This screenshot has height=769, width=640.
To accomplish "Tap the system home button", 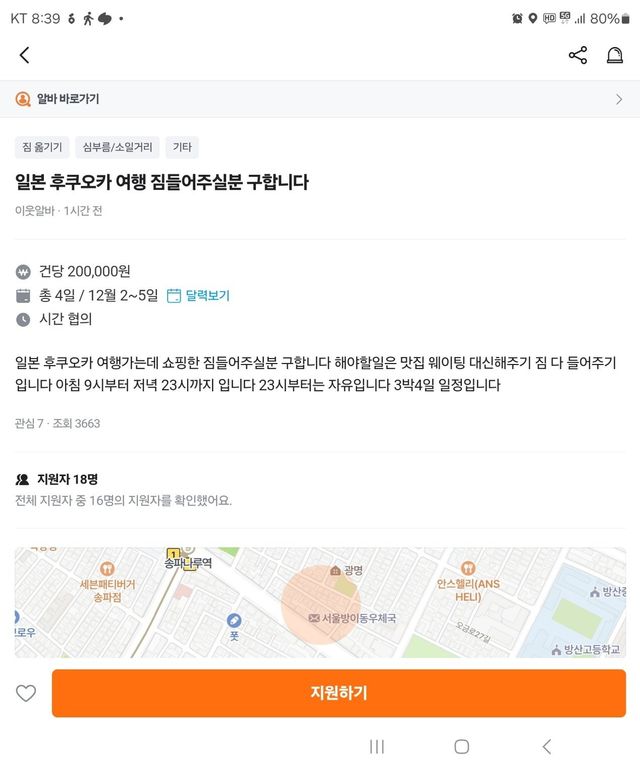I will tap(461, 747).
